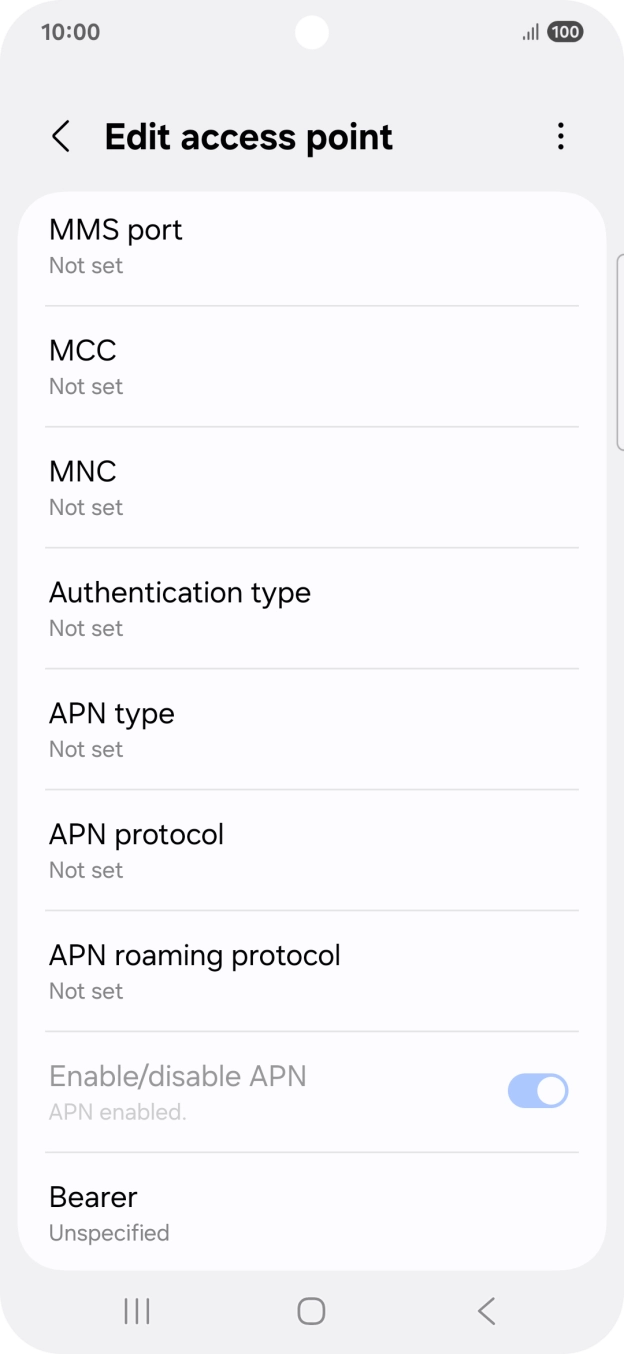
Task: Open the MCC field
Action: [312, 367]
